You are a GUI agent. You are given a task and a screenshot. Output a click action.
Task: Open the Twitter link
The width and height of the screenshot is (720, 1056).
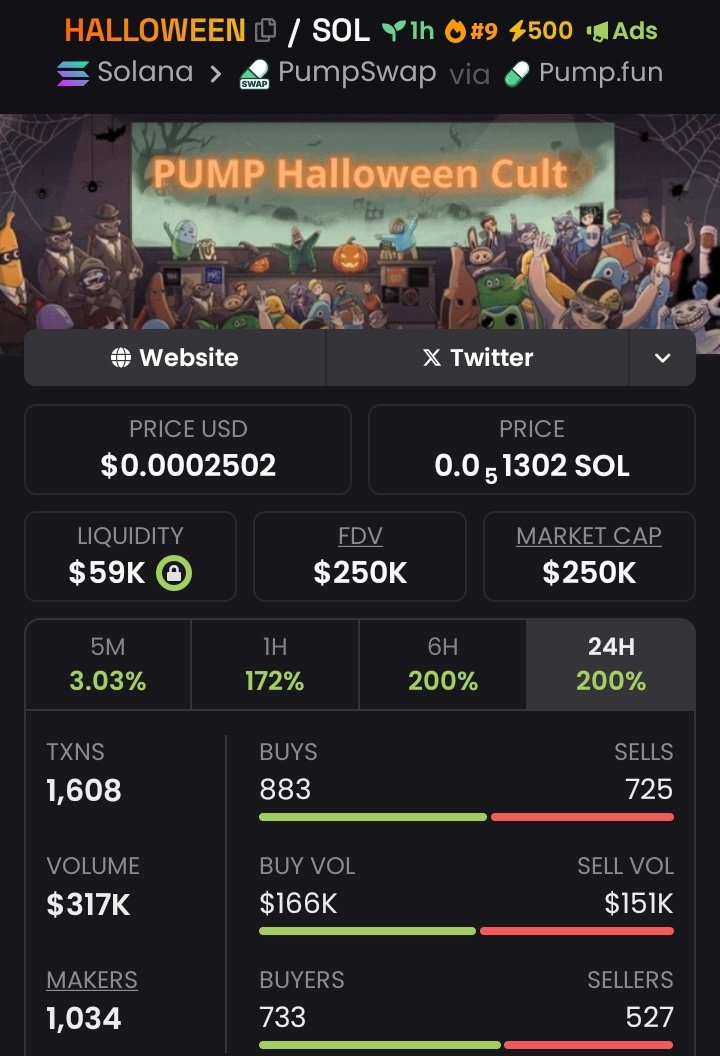[478, 358]
